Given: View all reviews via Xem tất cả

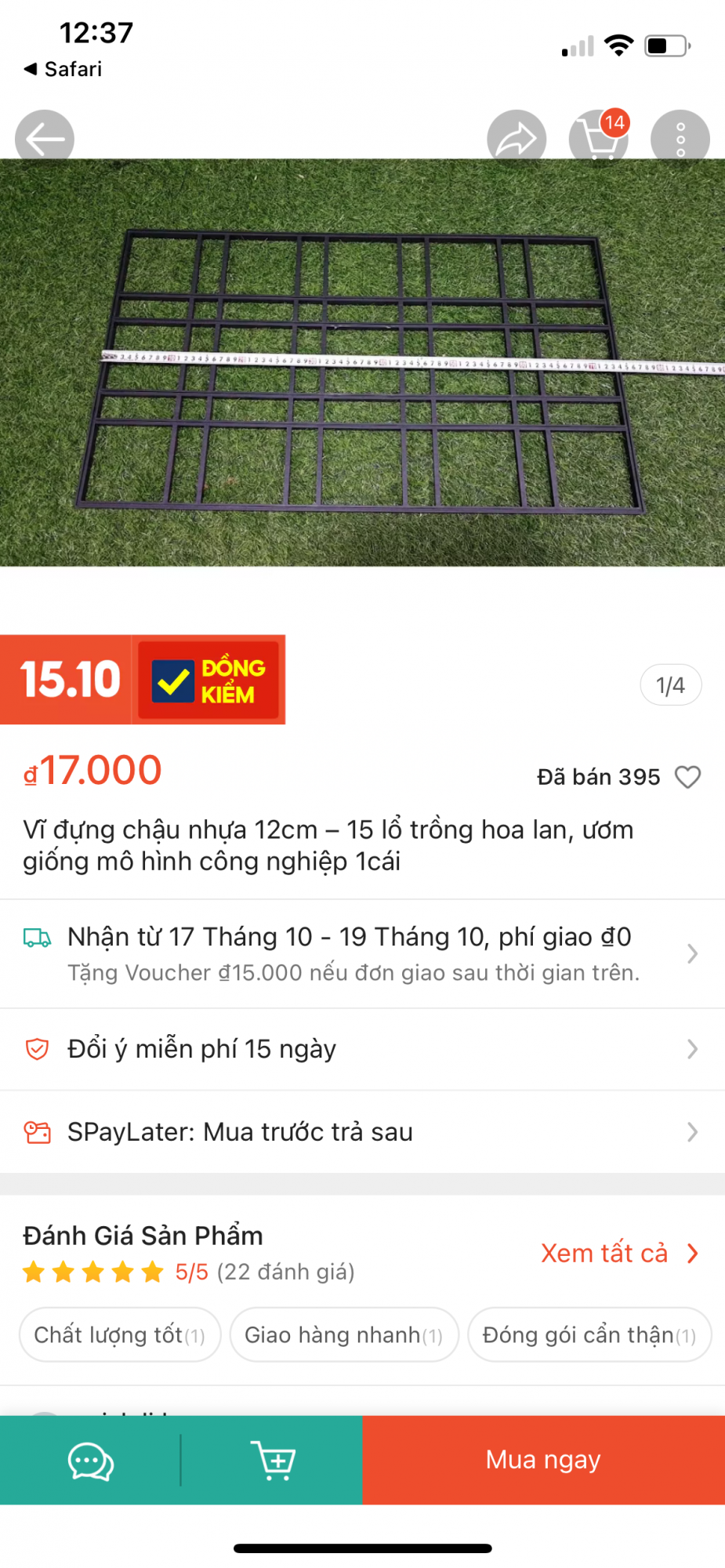Looking at the screenshot, I should 619,1253.
